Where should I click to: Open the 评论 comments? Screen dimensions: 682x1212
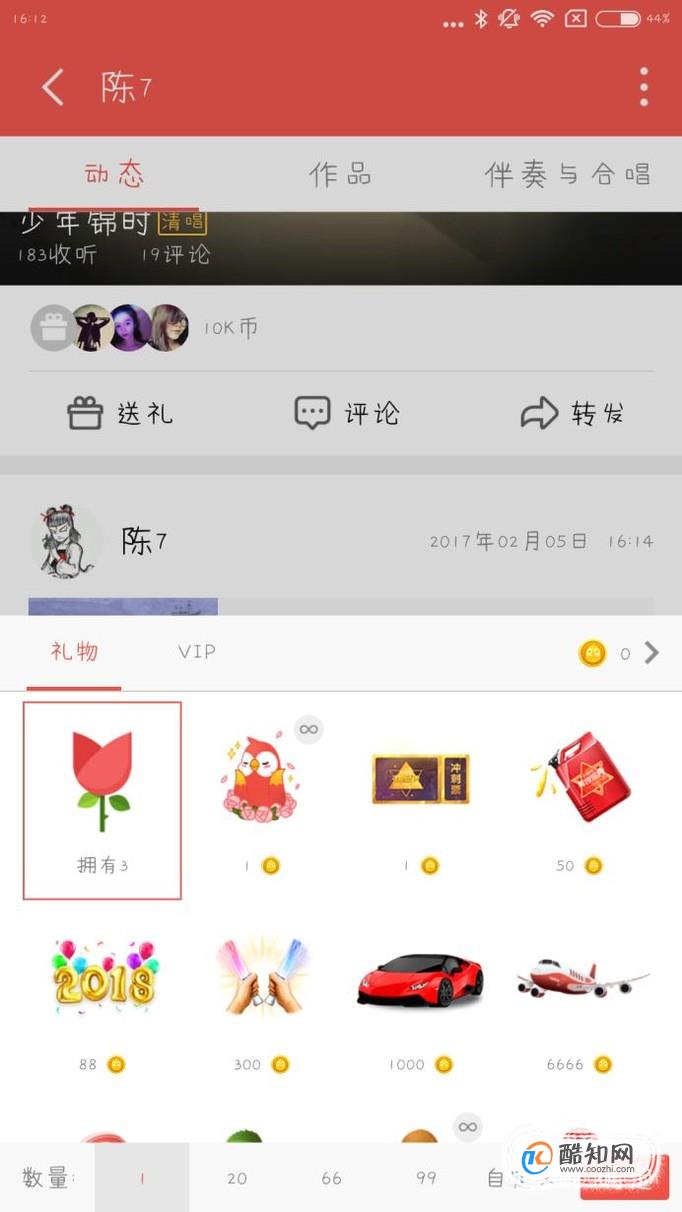click(x=347, y=413)
